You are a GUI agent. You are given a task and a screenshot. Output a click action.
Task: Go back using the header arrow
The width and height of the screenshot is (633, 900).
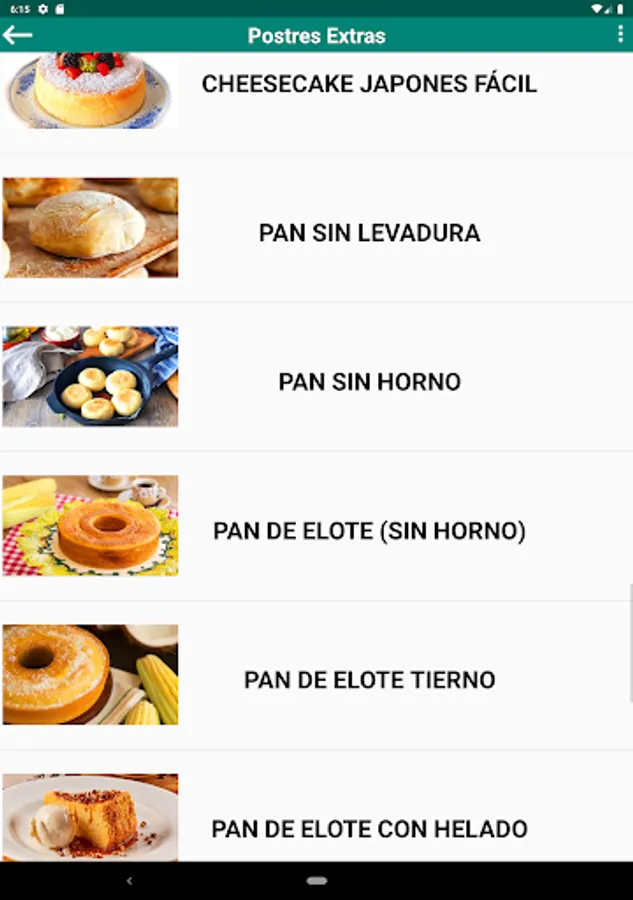[17, 36]
